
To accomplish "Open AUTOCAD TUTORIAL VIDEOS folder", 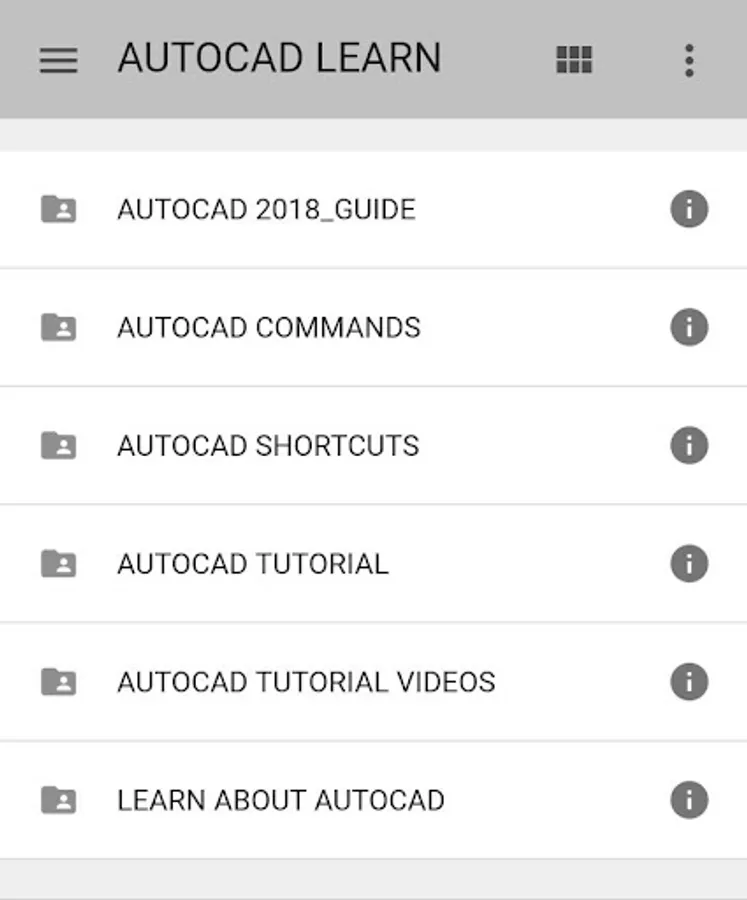I will 306,682.
